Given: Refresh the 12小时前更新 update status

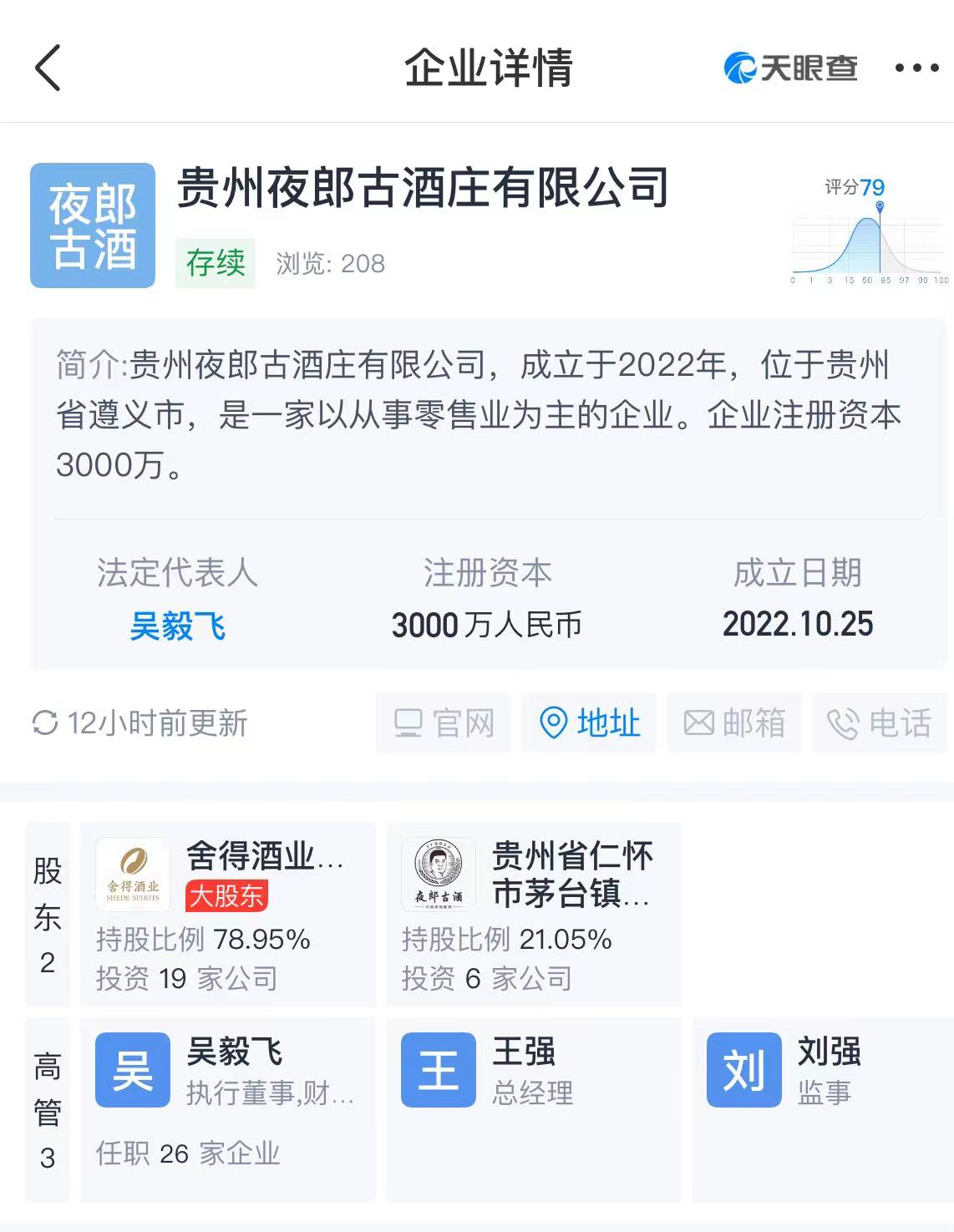Looking at the screenshot, I should (x=140, y=722).
